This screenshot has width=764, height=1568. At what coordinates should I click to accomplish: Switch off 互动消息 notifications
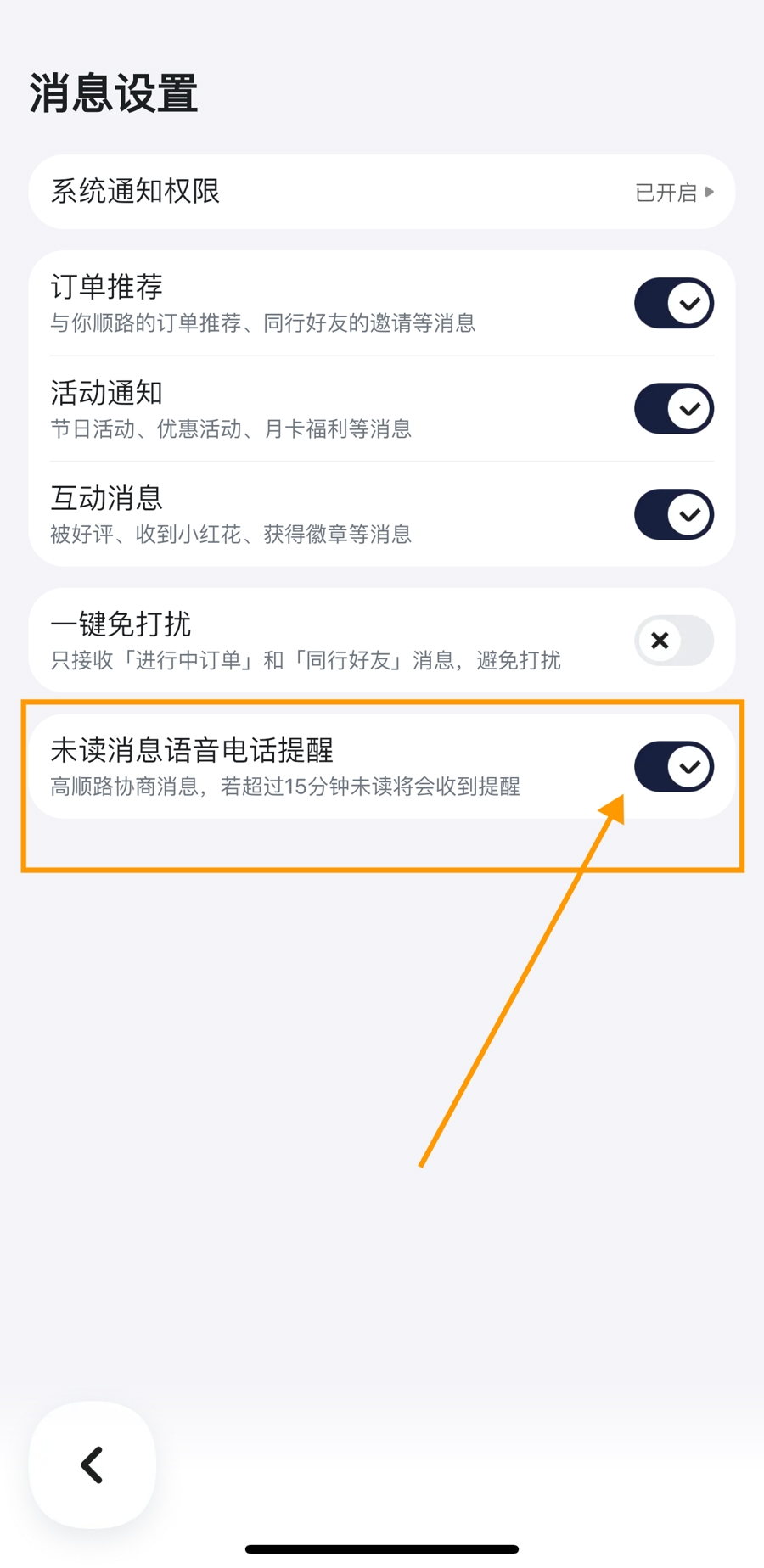(x=673, y=514)
